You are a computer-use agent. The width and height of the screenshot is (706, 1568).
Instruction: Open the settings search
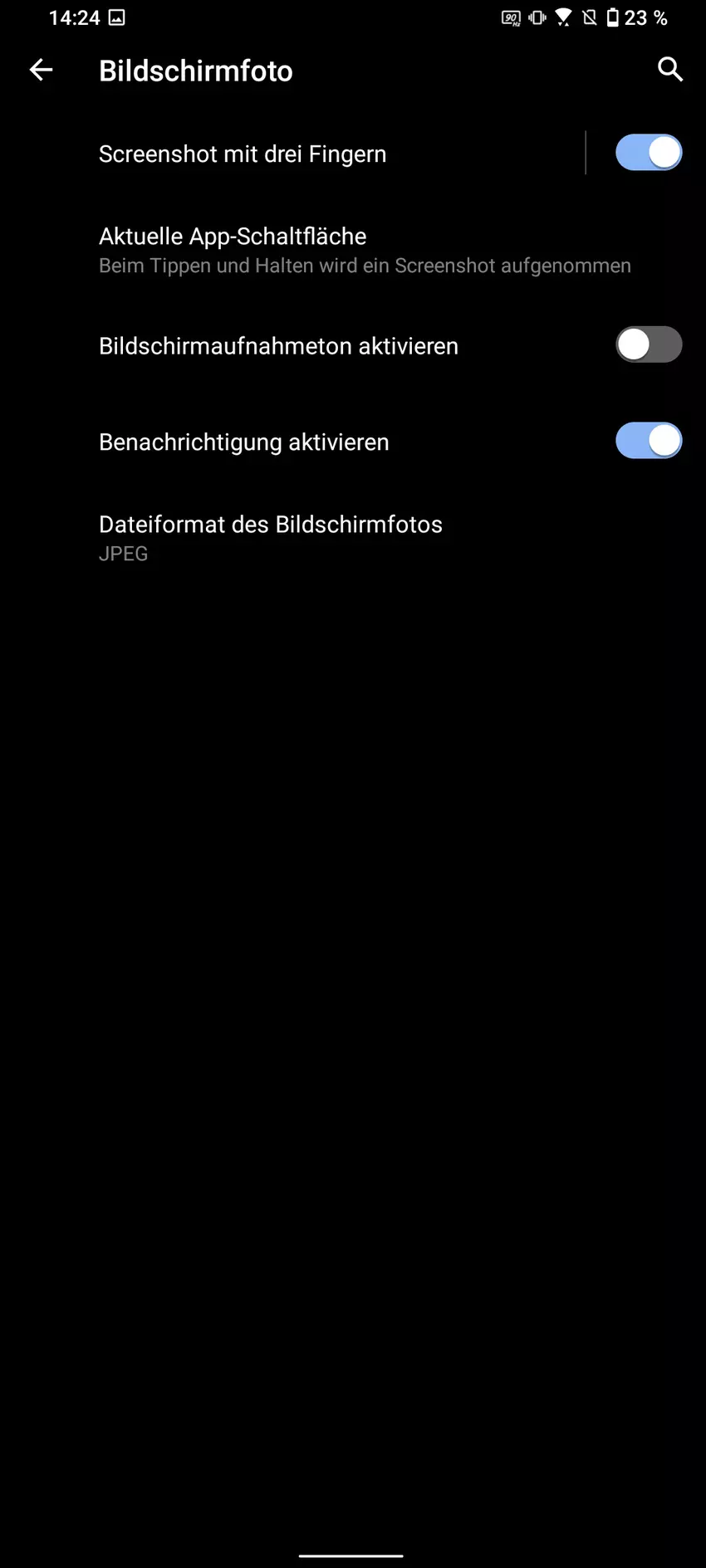(669, 70)
